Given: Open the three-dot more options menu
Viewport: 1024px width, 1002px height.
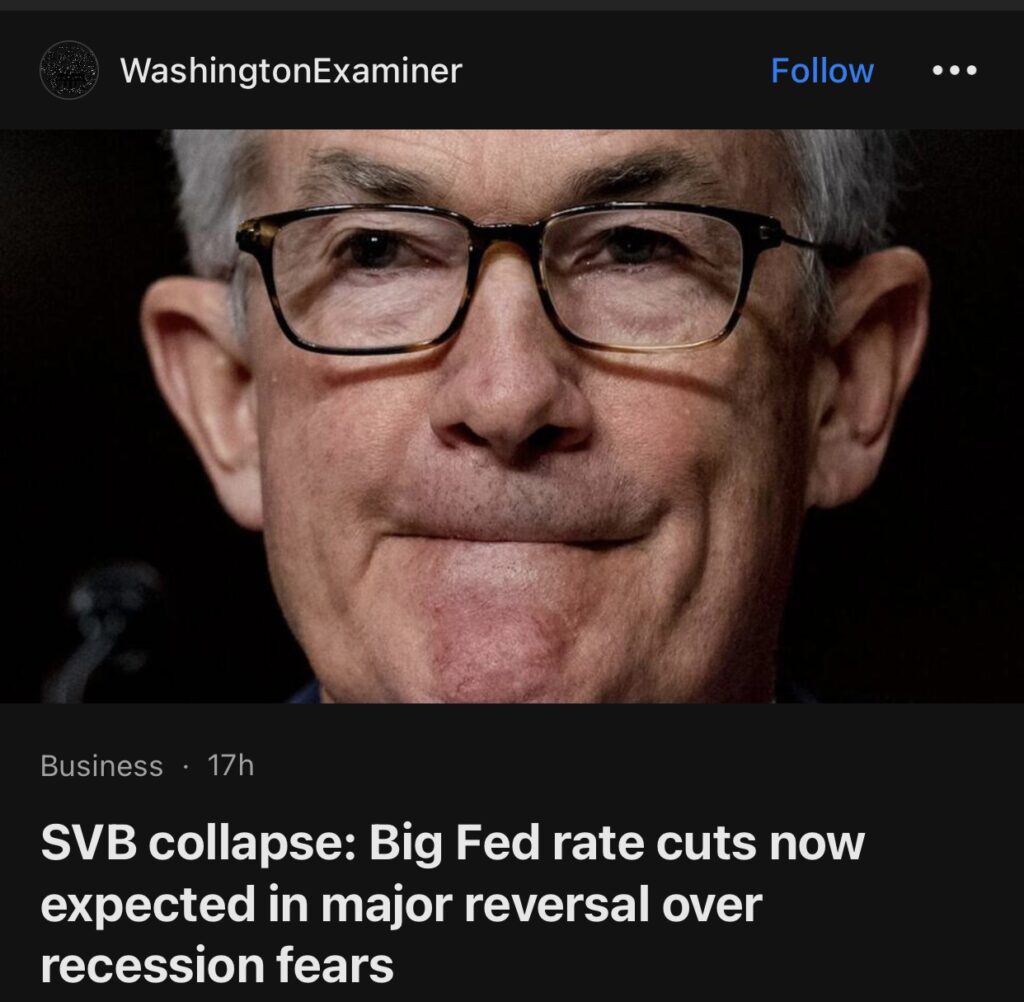Looking at the screenshot, I should pos(954,71).
